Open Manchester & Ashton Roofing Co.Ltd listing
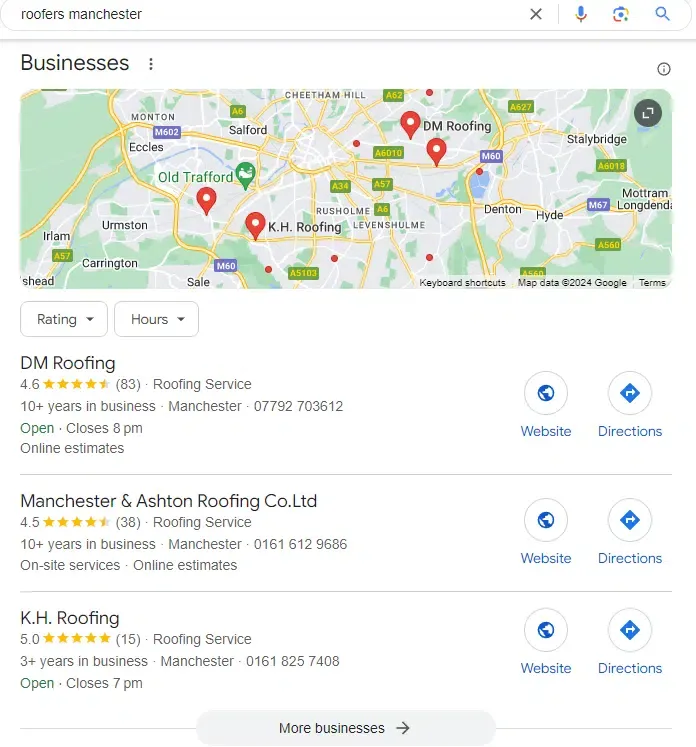The image size is (696, 747). point(168,501)
